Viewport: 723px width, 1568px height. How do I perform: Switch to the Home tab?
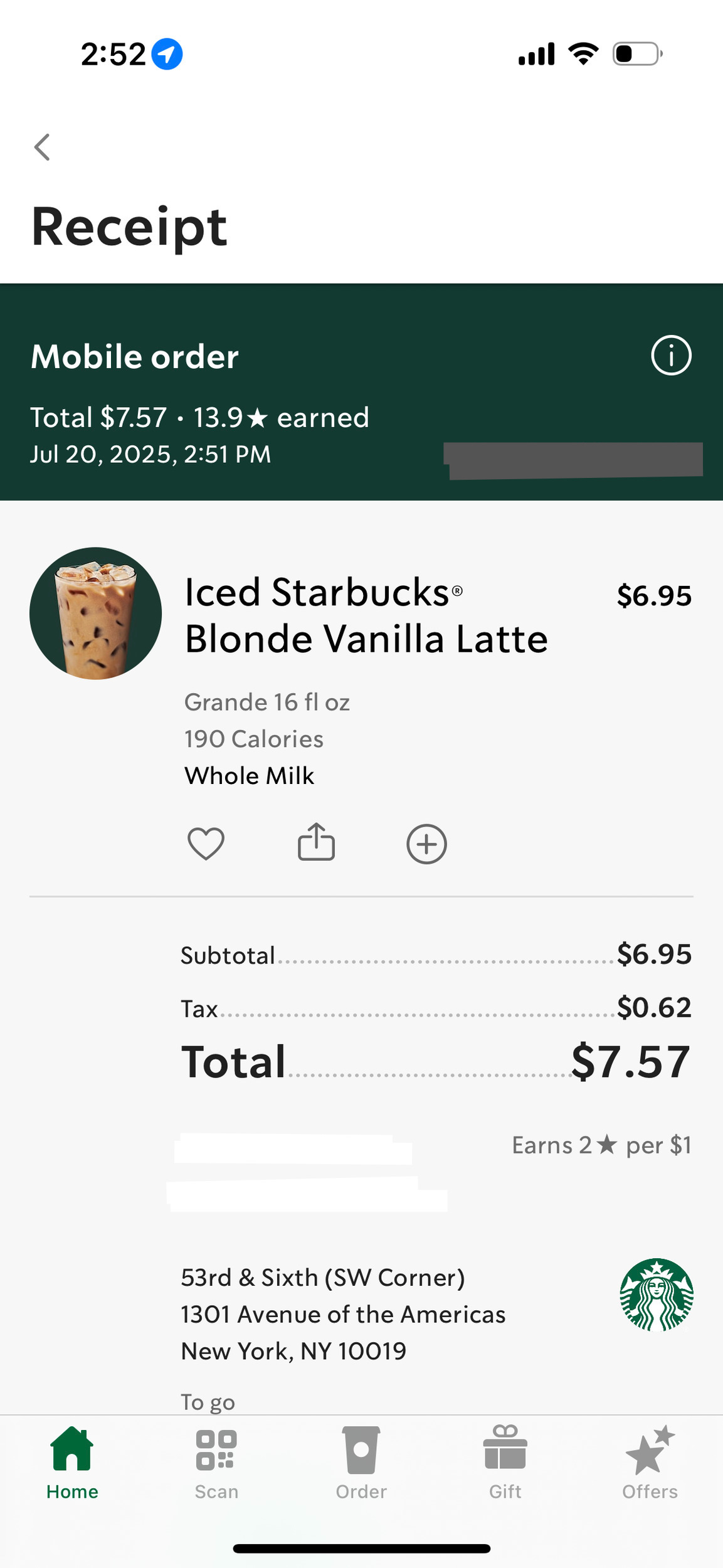[x=72, y=1462]
